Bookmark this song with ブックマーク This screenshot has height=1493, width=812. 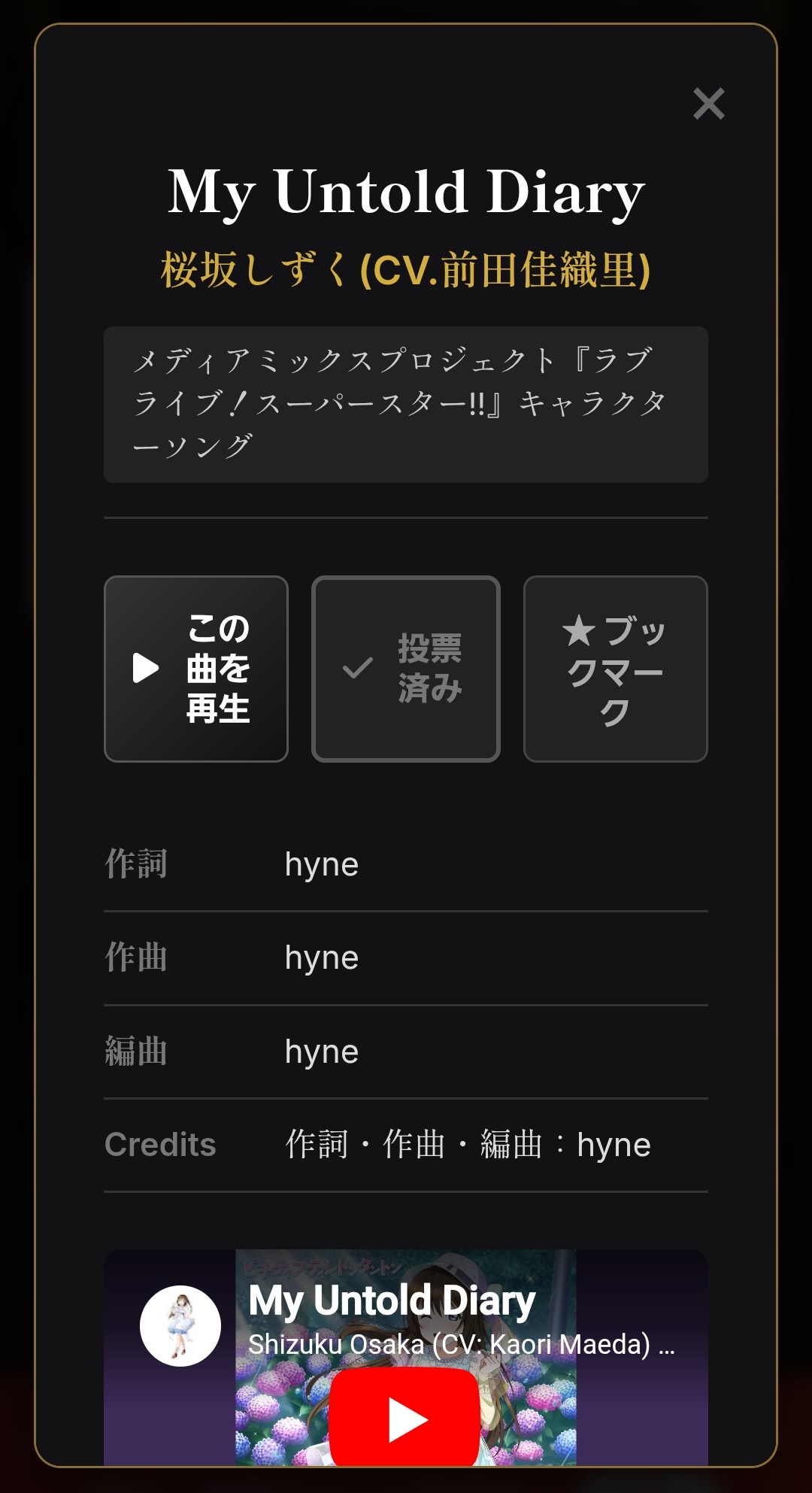click(615, 669)
